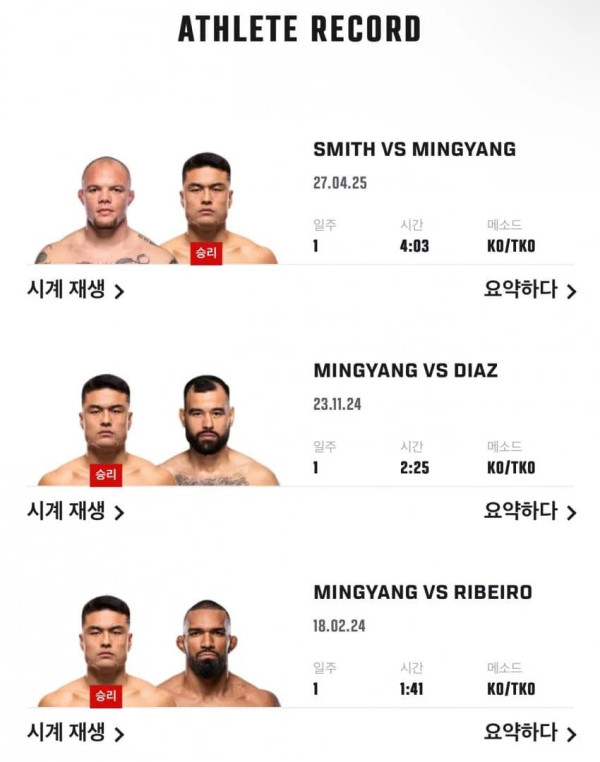Open 요약하다 for Smith vs Mingyang

[x=530, y=290]
